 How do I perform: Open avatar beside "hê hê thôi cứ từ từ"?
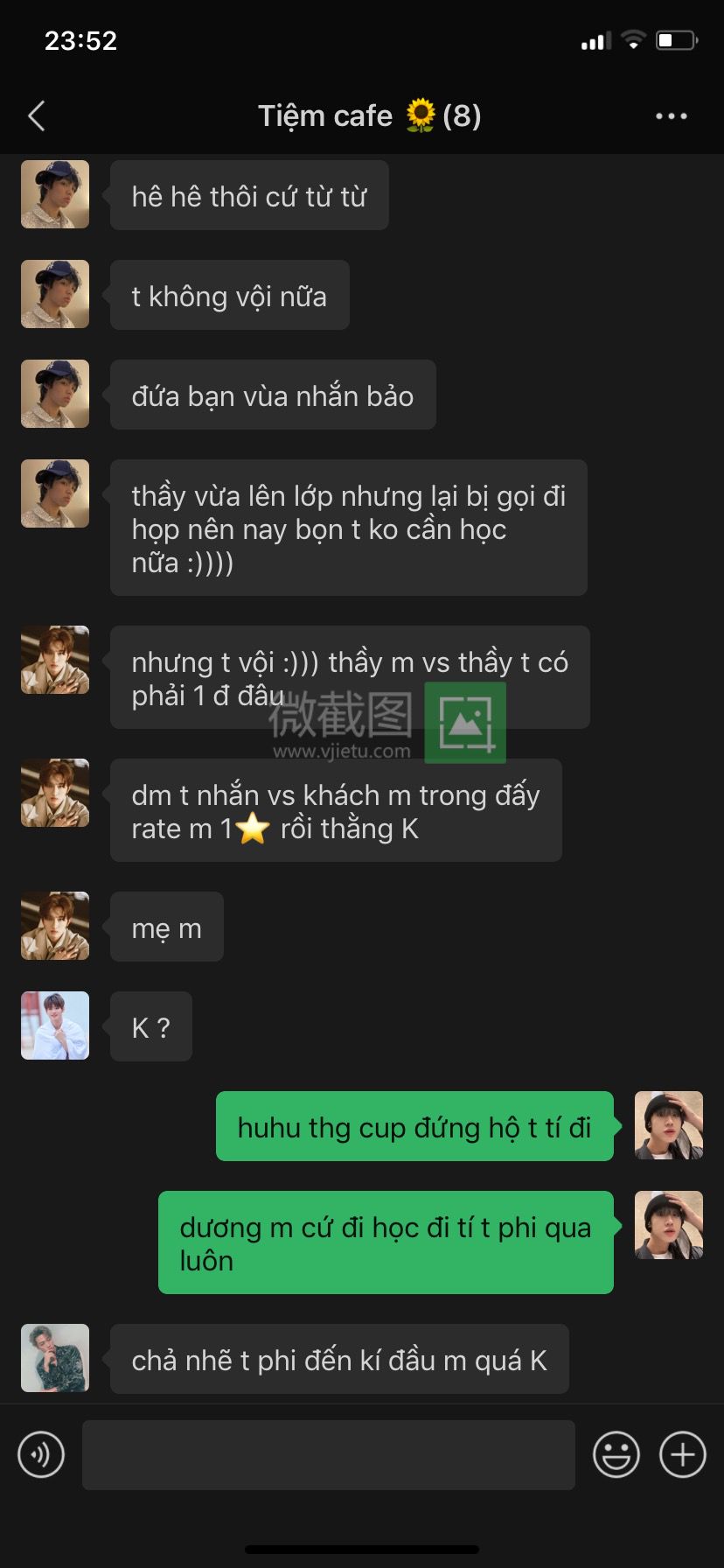tap(55, 194)
